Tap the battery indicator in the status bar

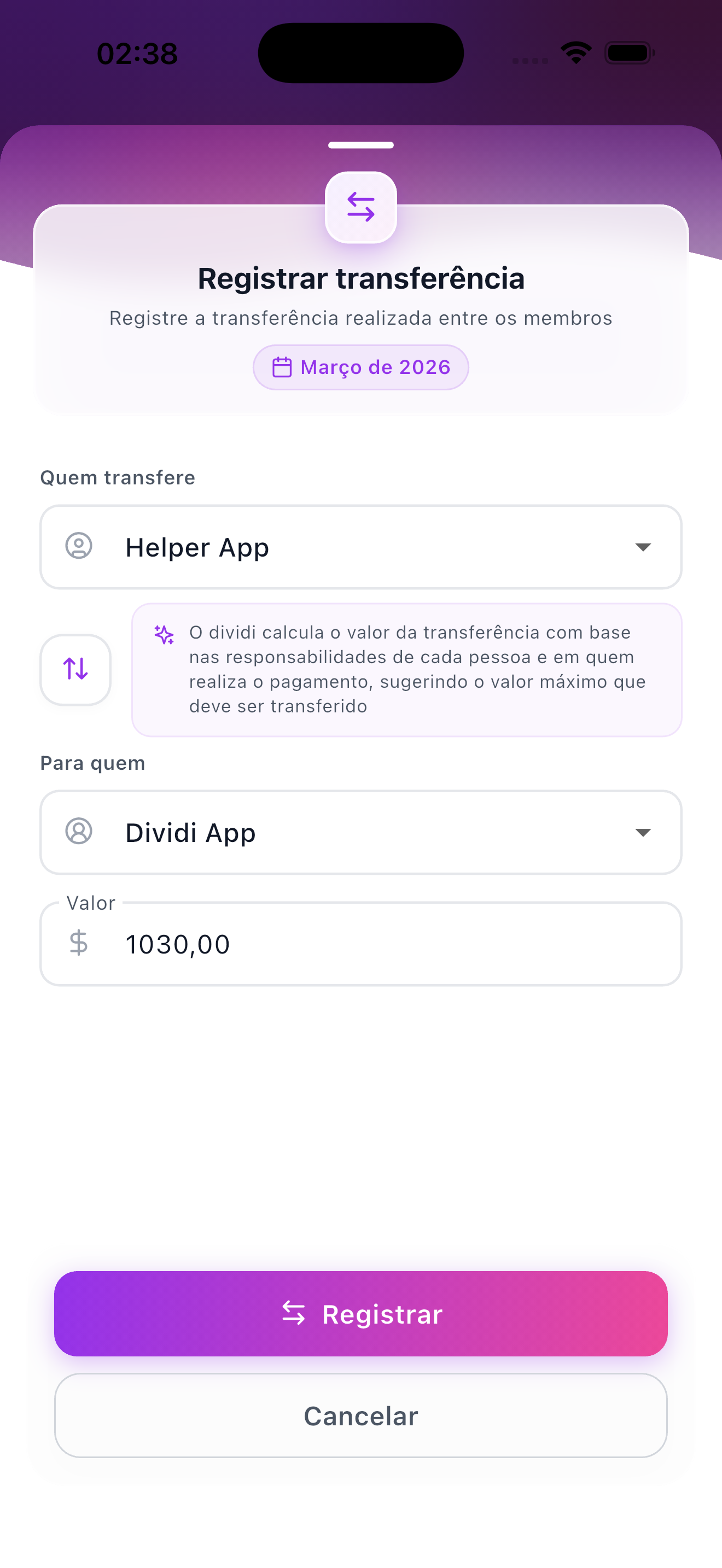(x=627, y=53)
